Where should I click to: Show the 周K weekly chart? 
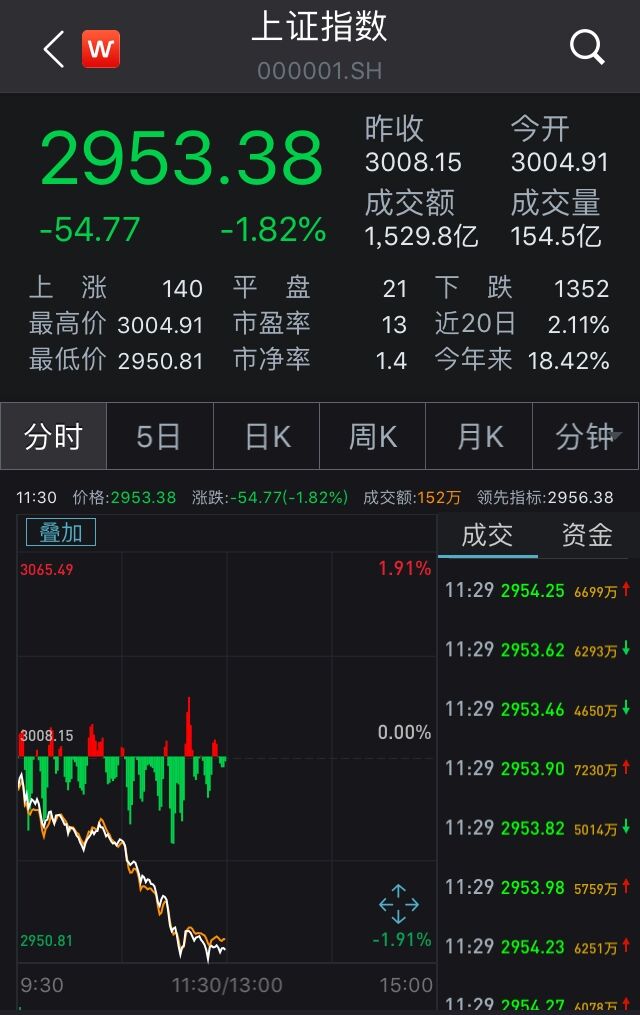[x=373, y=437]
